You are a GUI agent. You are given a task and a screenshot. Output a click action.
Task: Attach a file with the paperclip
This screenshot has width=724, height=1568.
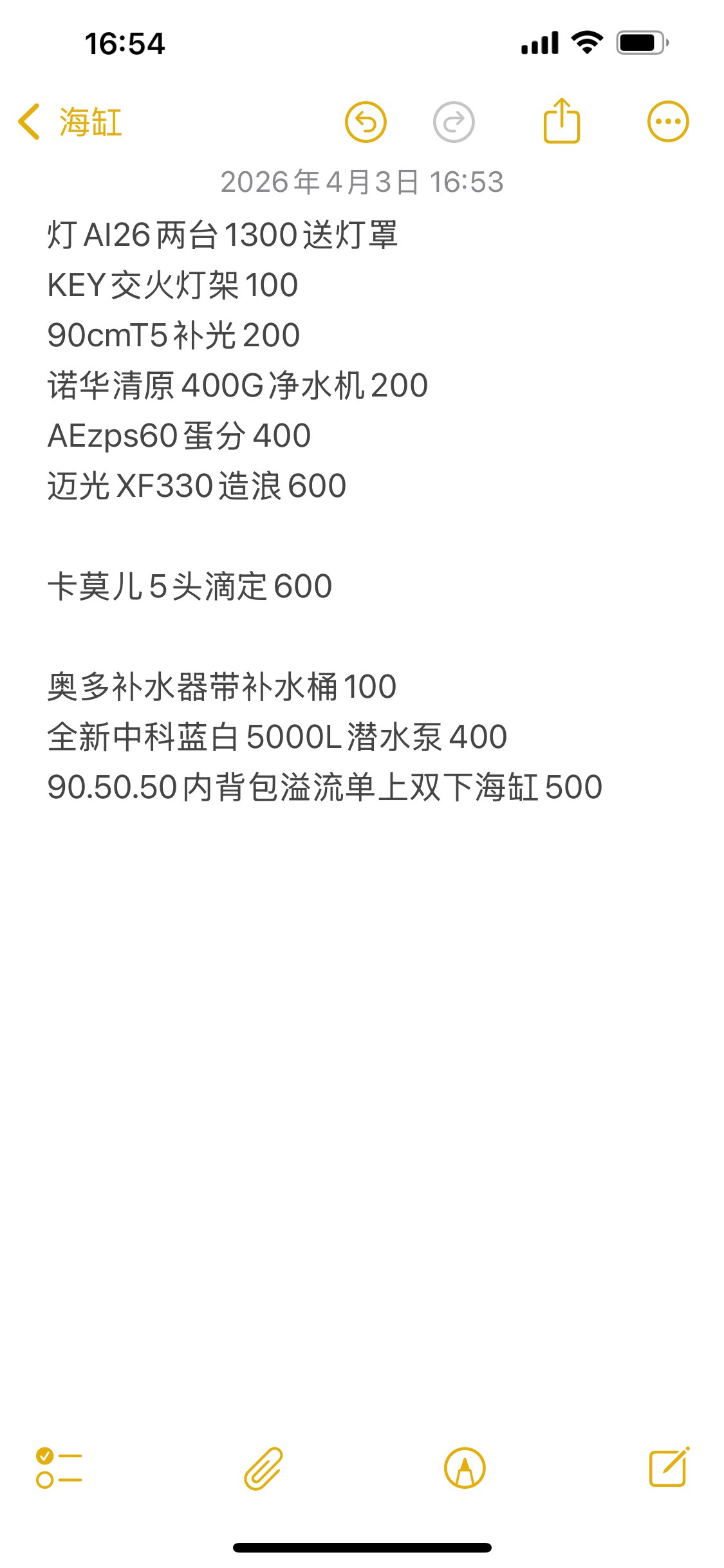tap(263, 1468)
